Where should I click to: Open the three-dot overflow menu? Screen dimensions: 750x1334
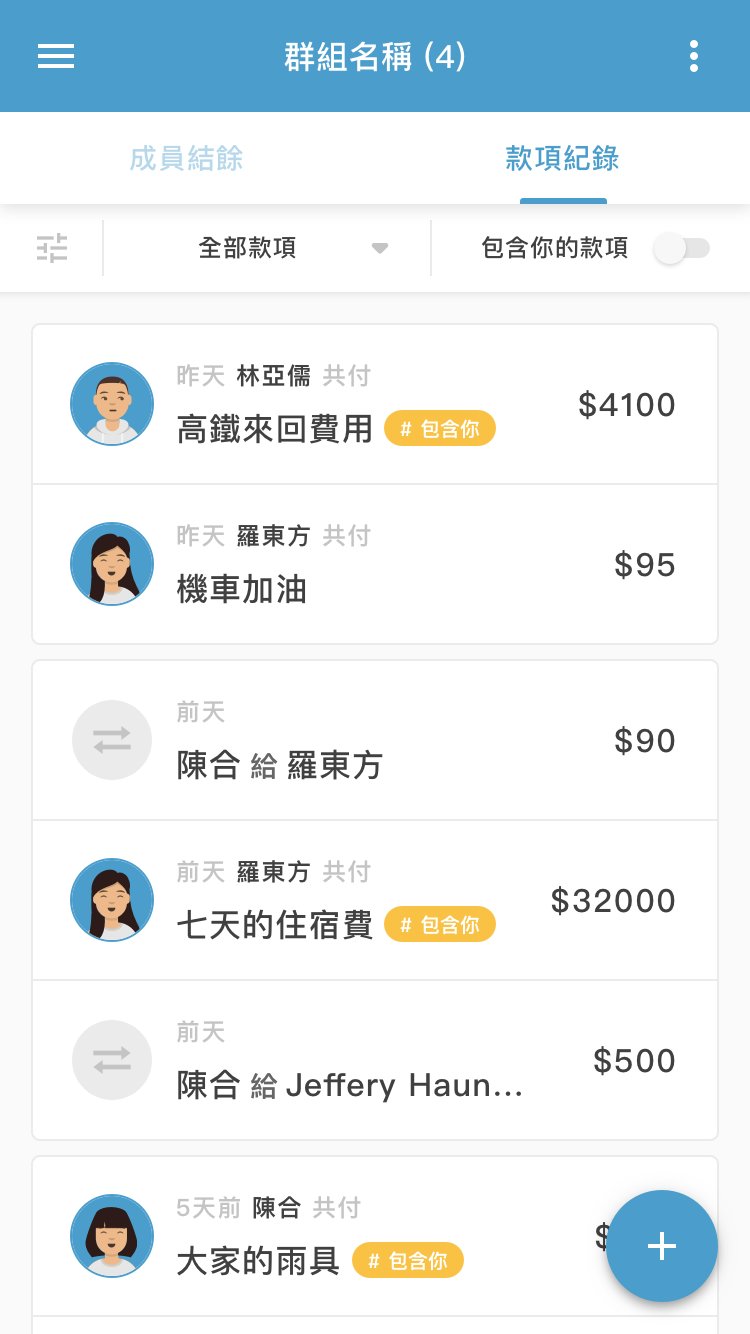[x=694, y=56]
